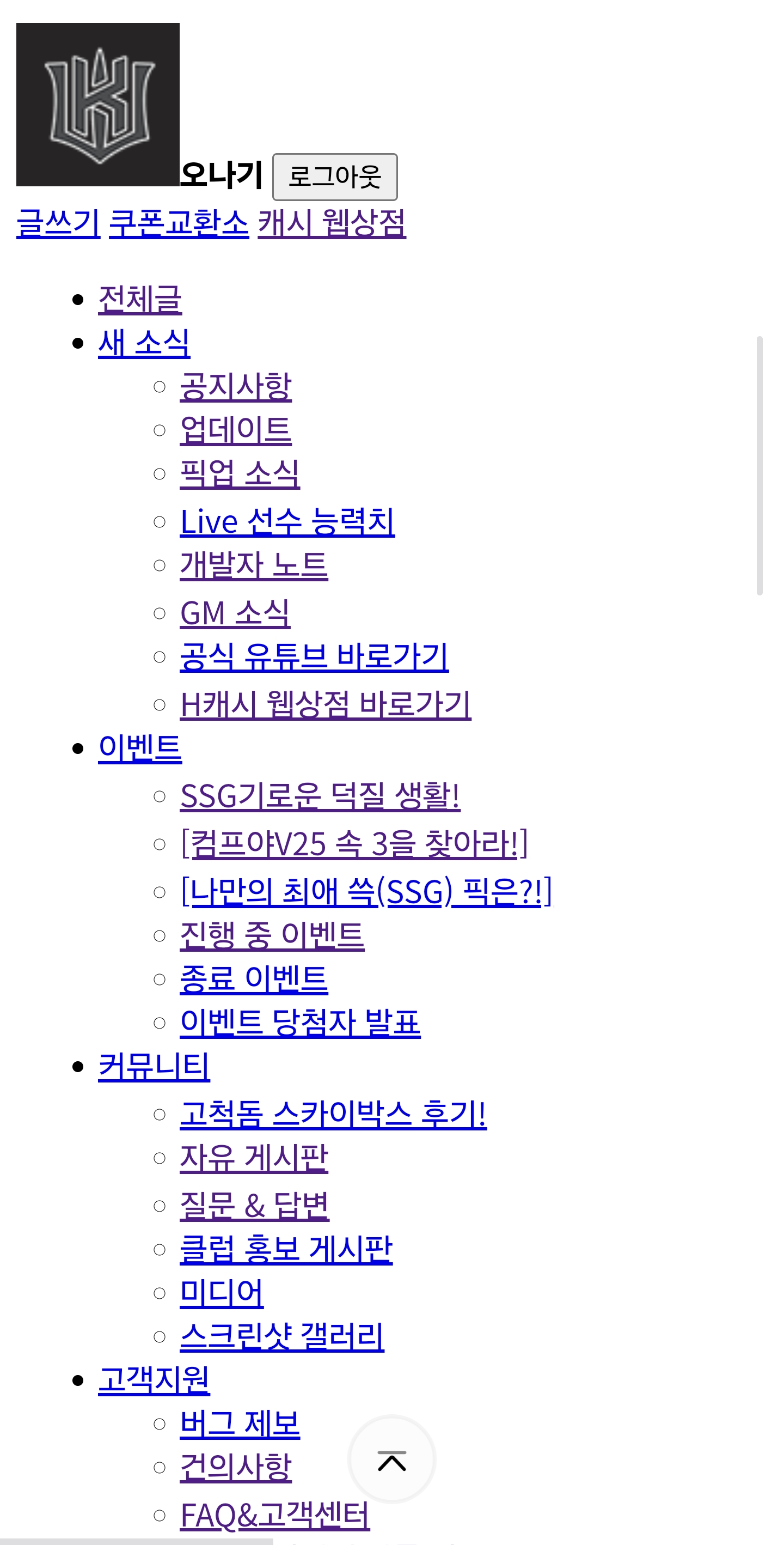Viewport: 784px width, 1545px height.
Task: Open the 이벤트 section link
Action: pyautogui.click(x=140, y=748)
